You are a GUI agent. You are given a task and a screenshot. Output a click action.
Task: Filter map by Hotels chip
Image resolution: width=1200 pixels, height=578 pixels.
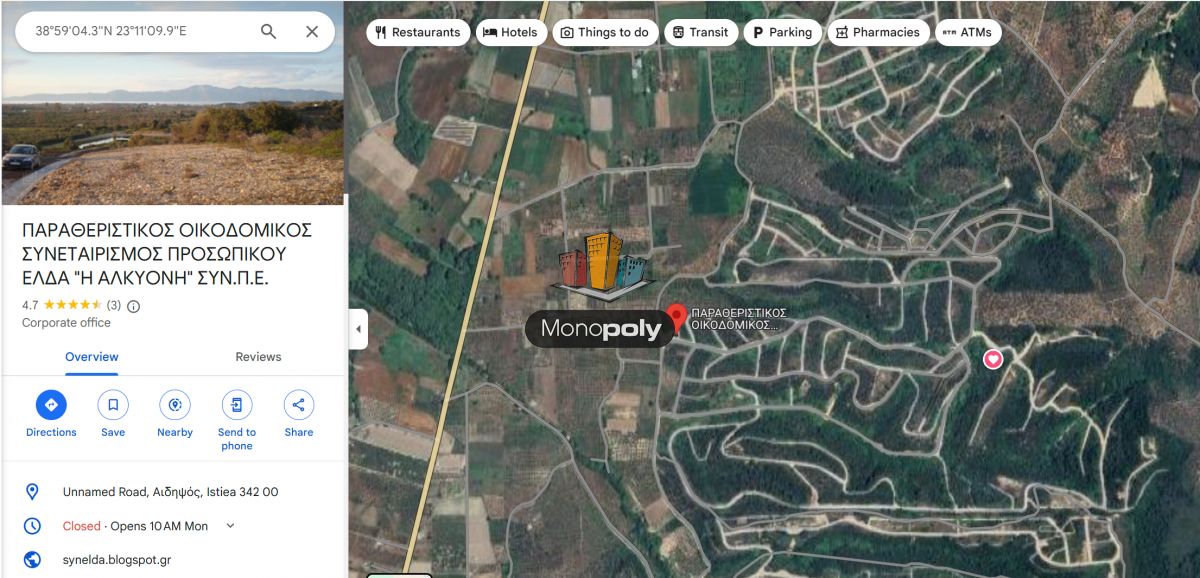[x=510, y=32]
